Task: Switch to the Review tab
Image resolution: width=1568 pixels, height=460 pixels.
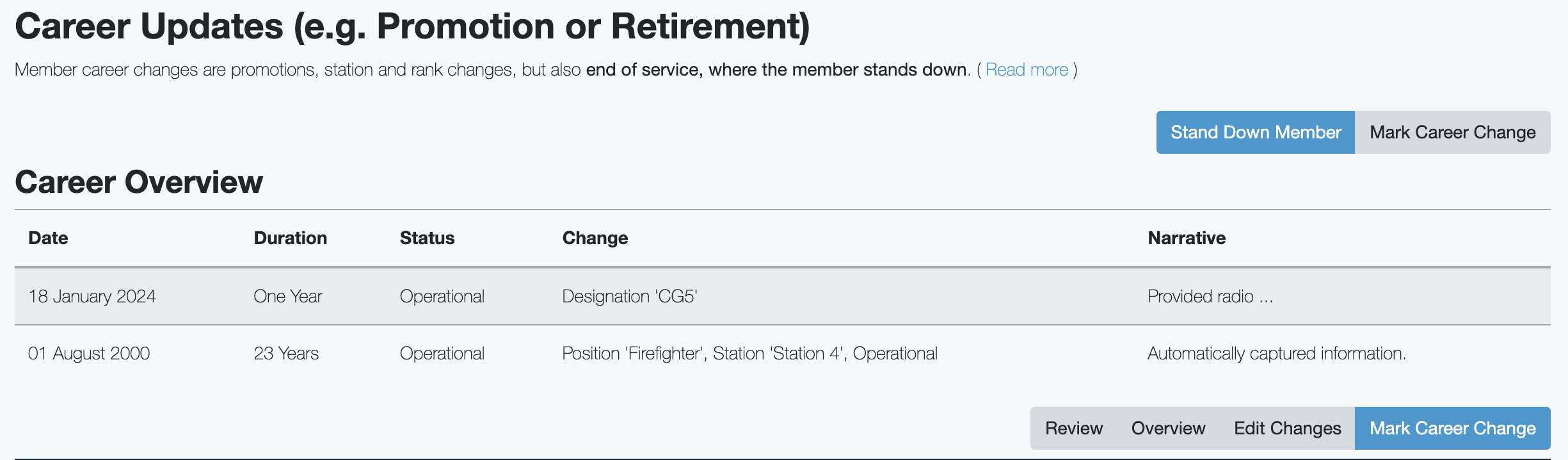Action: click(x=1074, y=428)
